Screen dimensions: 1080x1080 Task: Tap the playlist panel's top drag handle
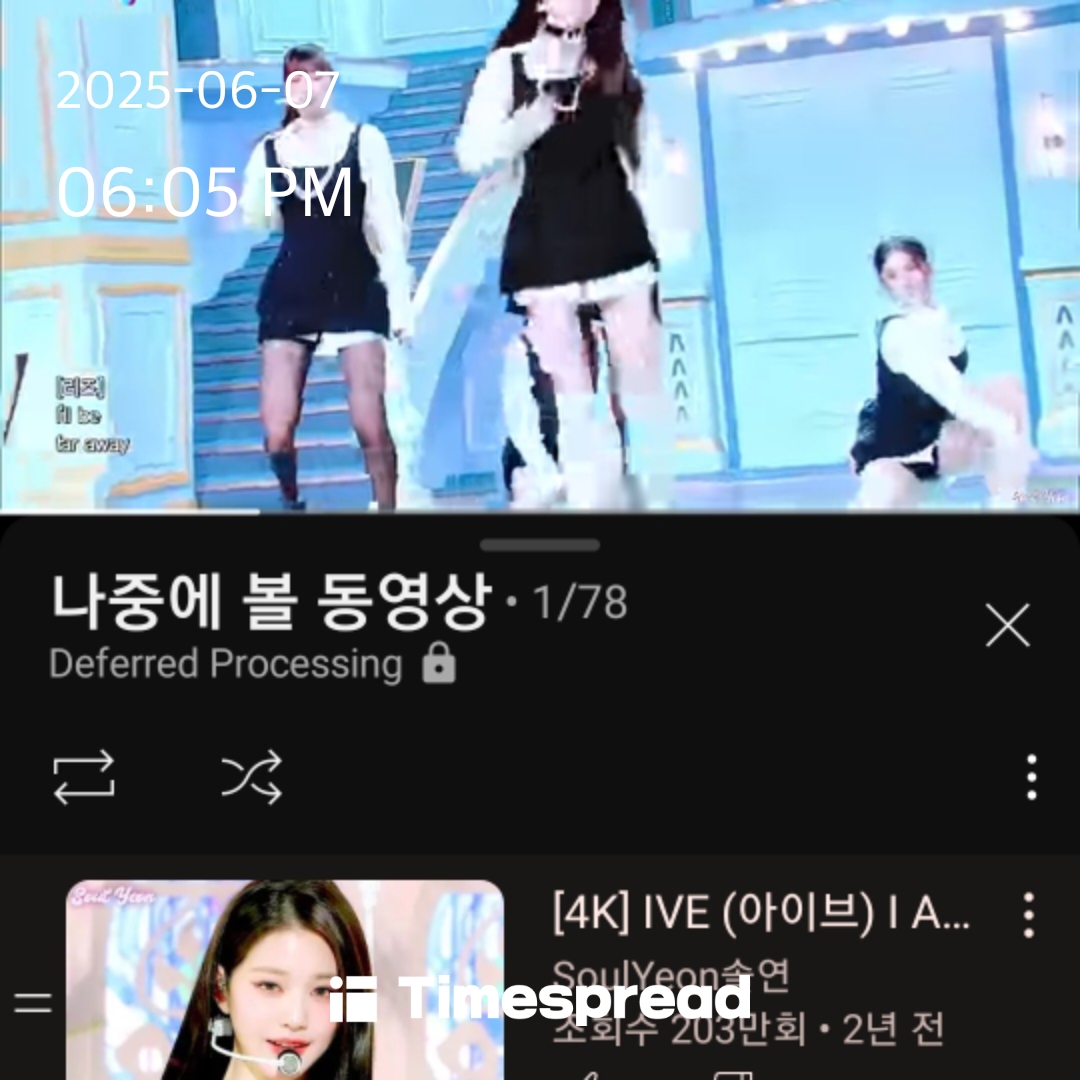(540, 545)
